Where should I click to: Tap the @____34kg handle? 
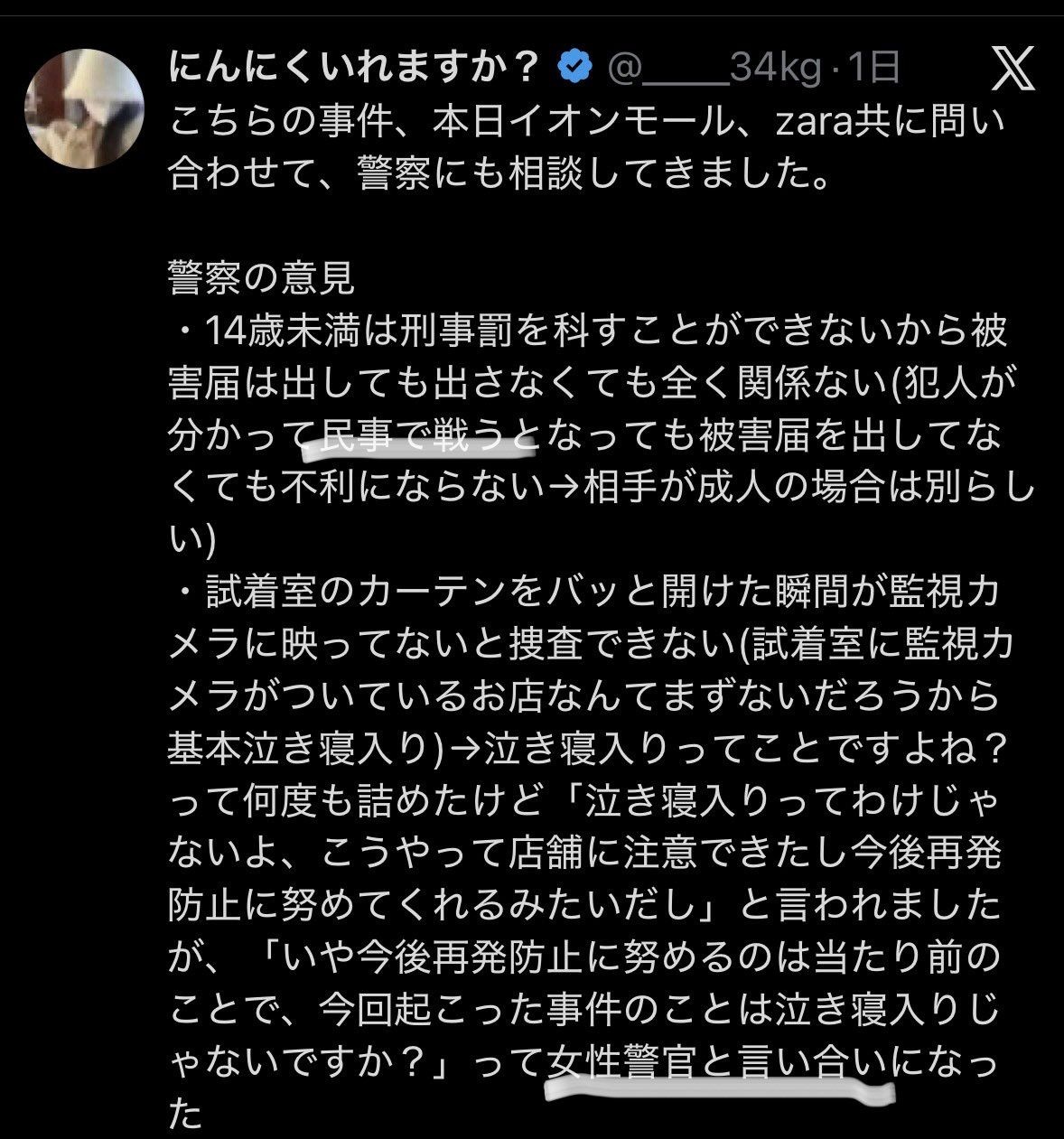tap(714, 68)
